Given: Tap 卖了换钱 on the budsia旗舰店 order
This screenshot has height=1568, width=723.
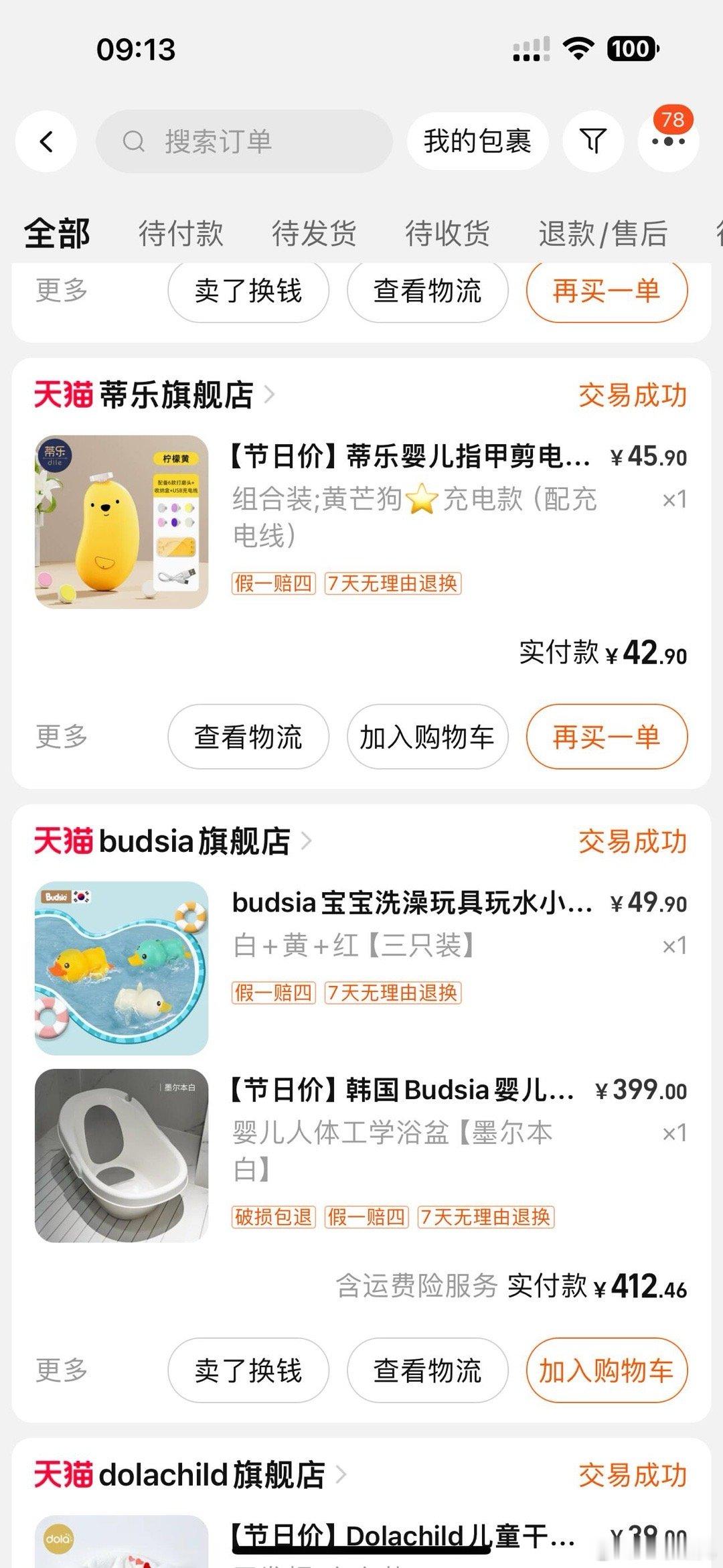Looking at the screenshot, I should pyautogui.click(x=248, y=1370).
